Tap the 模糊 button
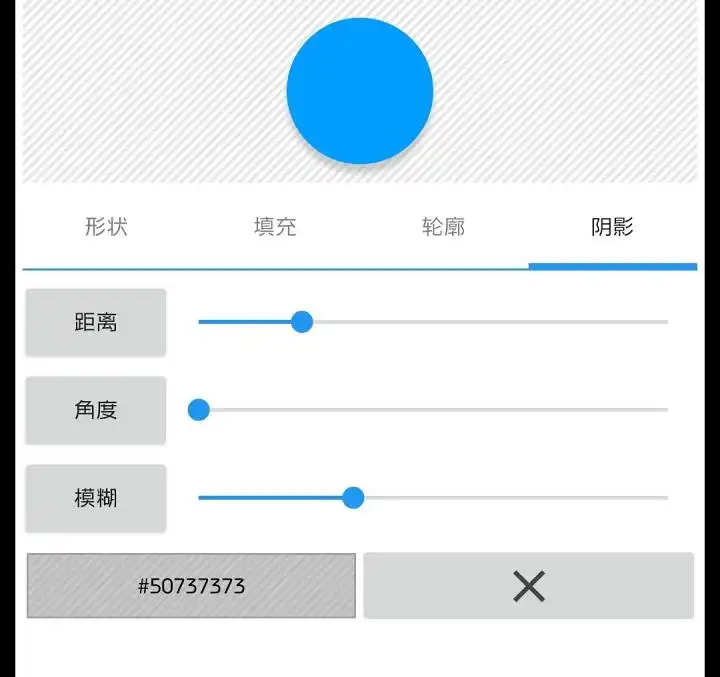This screenshot has height=677, width=720. click(96, 498)
